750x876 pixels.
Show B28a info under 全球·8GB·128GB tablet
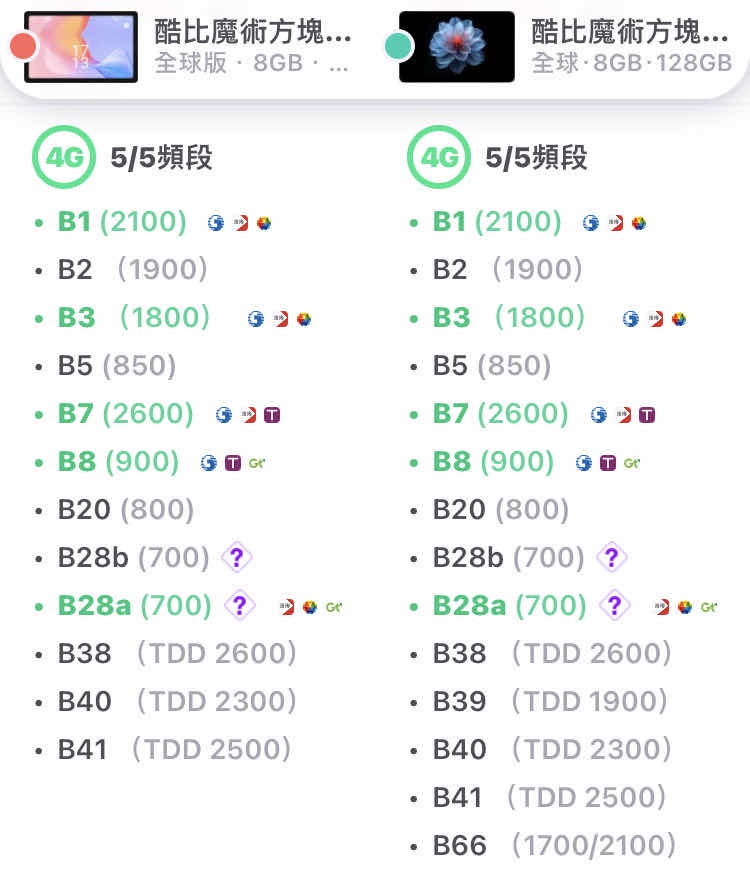[613, 605]
